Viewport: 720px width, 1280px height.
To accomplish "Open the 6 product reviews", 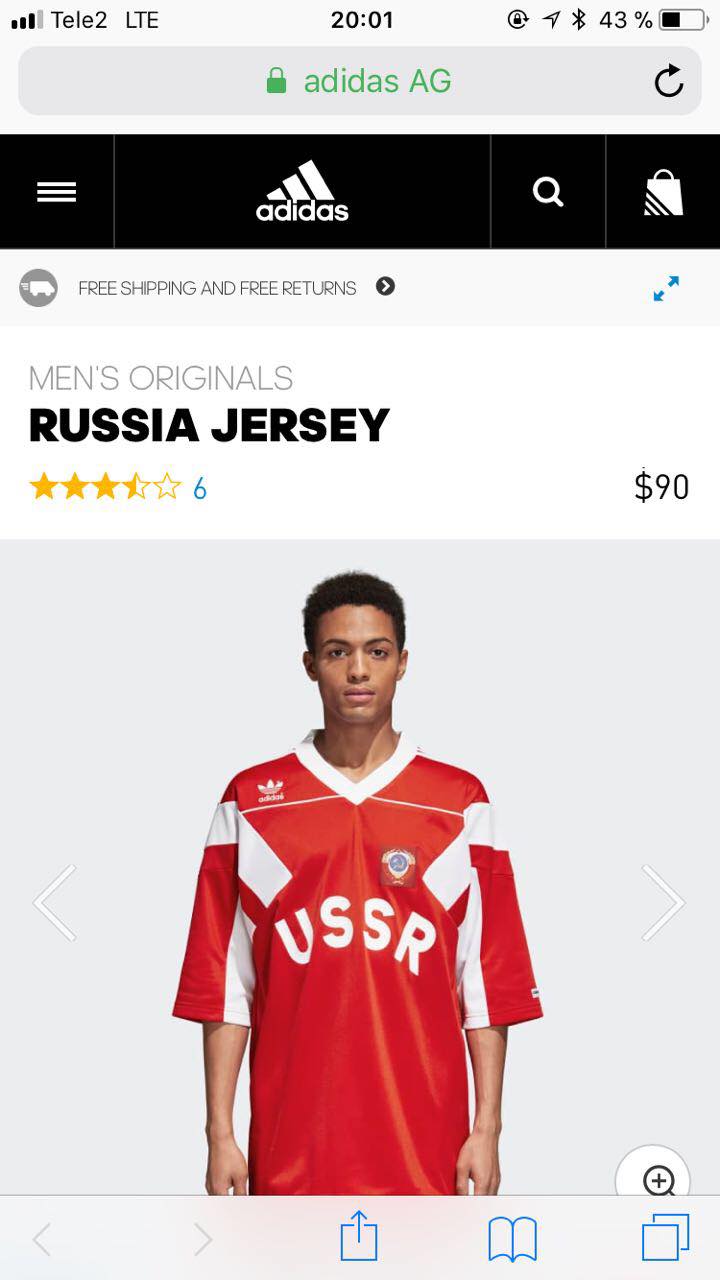I will (x=199, y=488).
